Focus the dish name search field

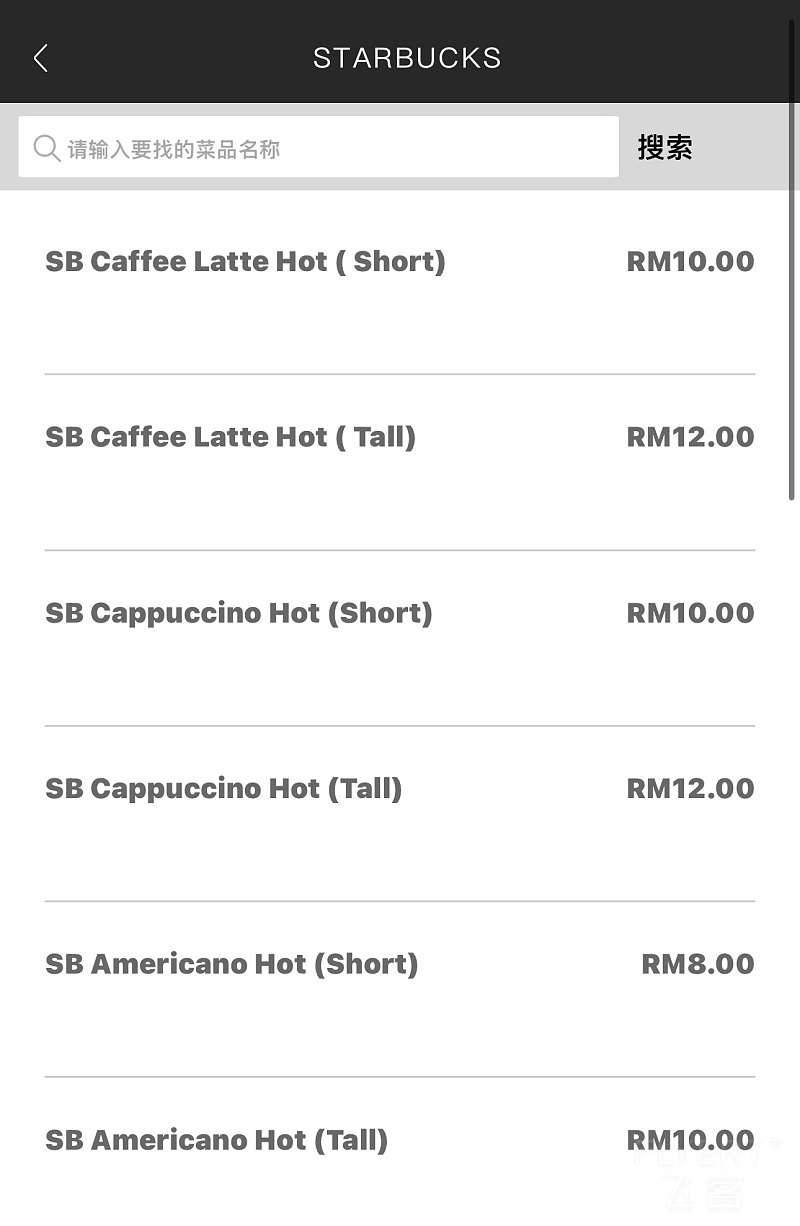(330, 149)
